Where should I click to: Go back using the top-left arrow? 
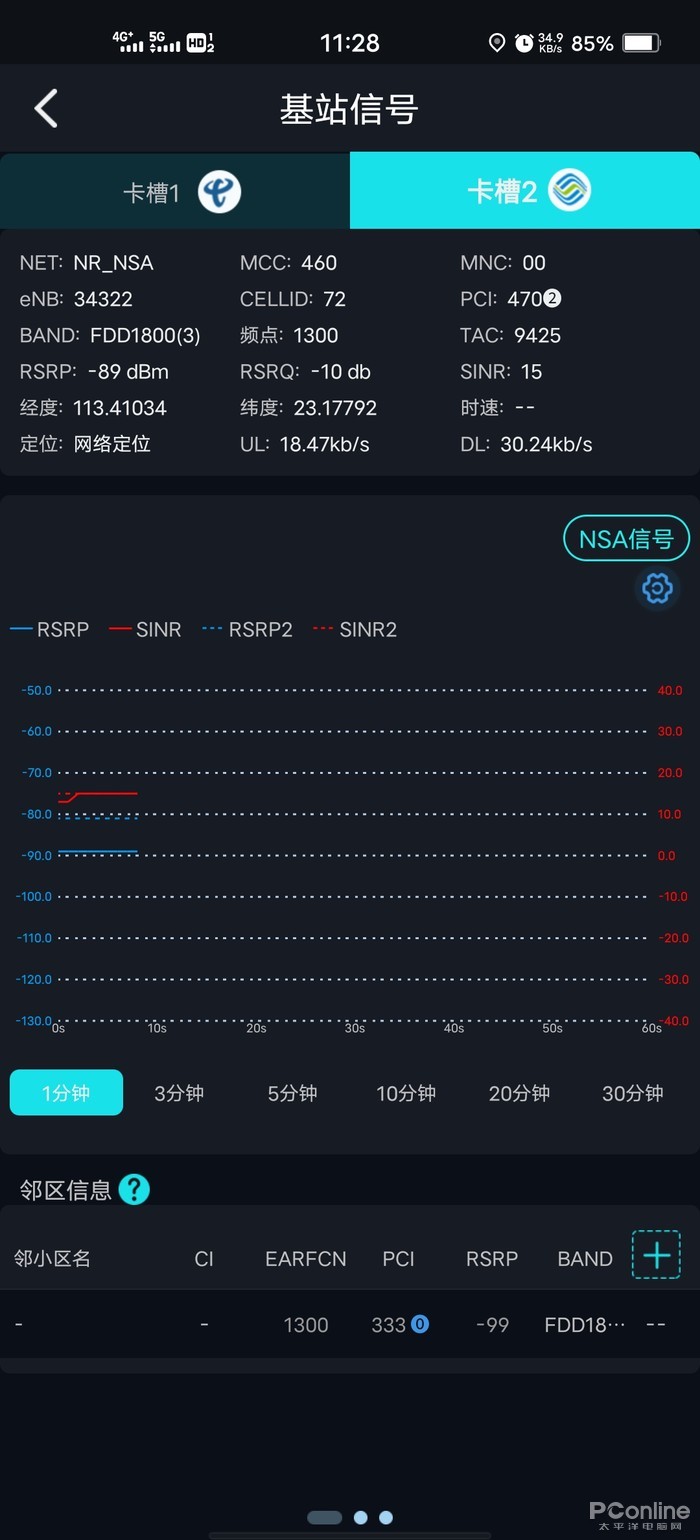(46, 108)
